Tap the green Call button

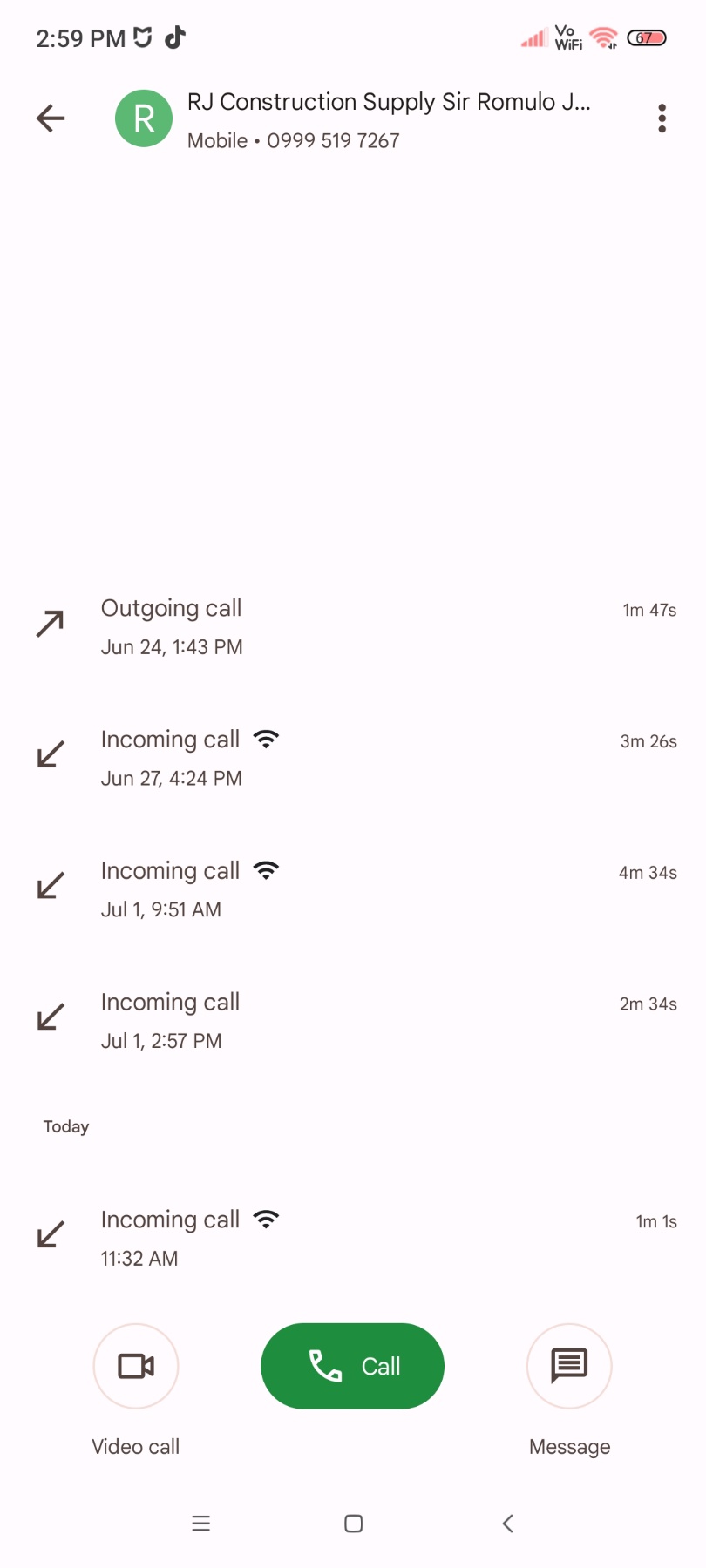coord(352,1366)
